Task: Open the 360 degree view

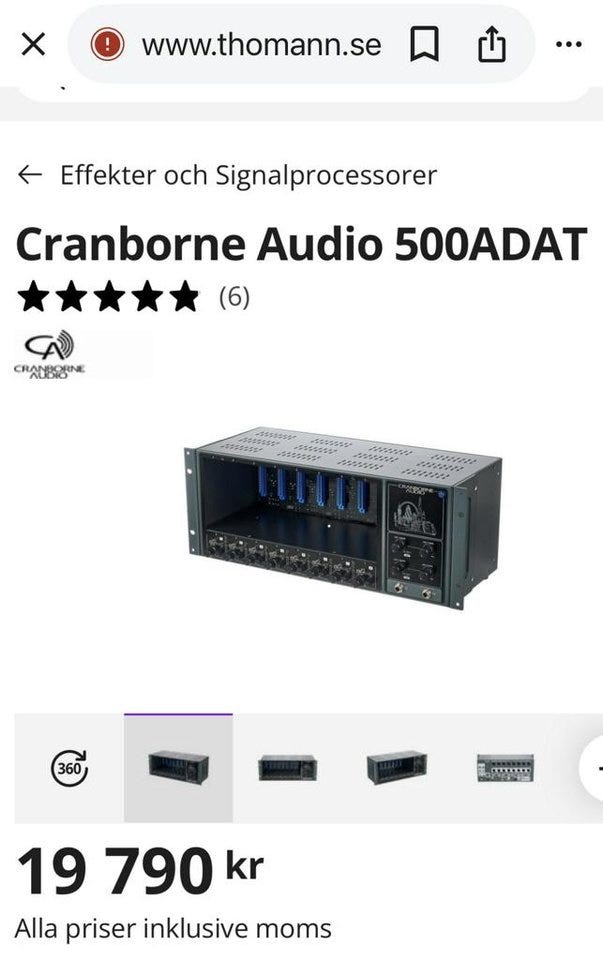Action: coord(69,768)
